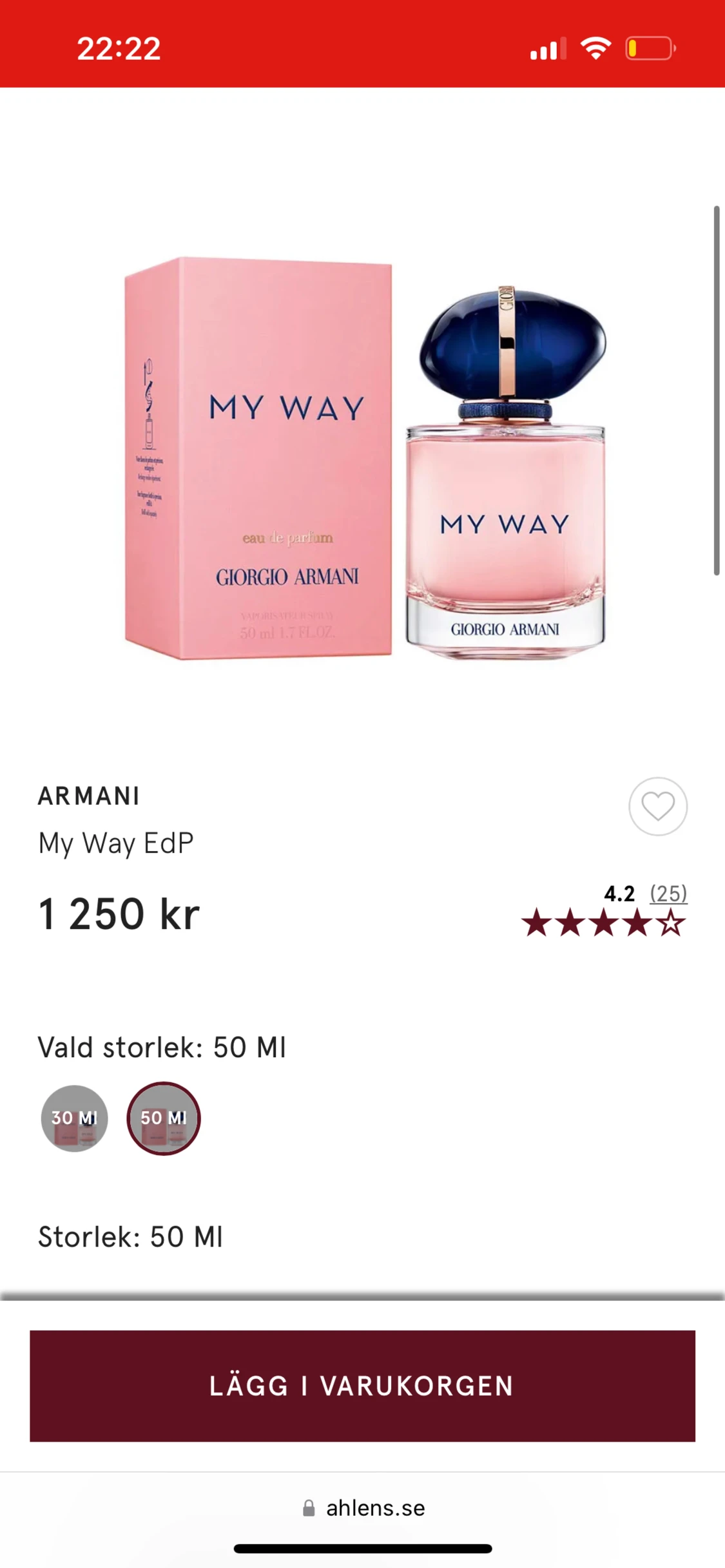The width and height of the screenshot is (725, 1568).
Task: Select the 30 Ml size option
Action: 74,1118
